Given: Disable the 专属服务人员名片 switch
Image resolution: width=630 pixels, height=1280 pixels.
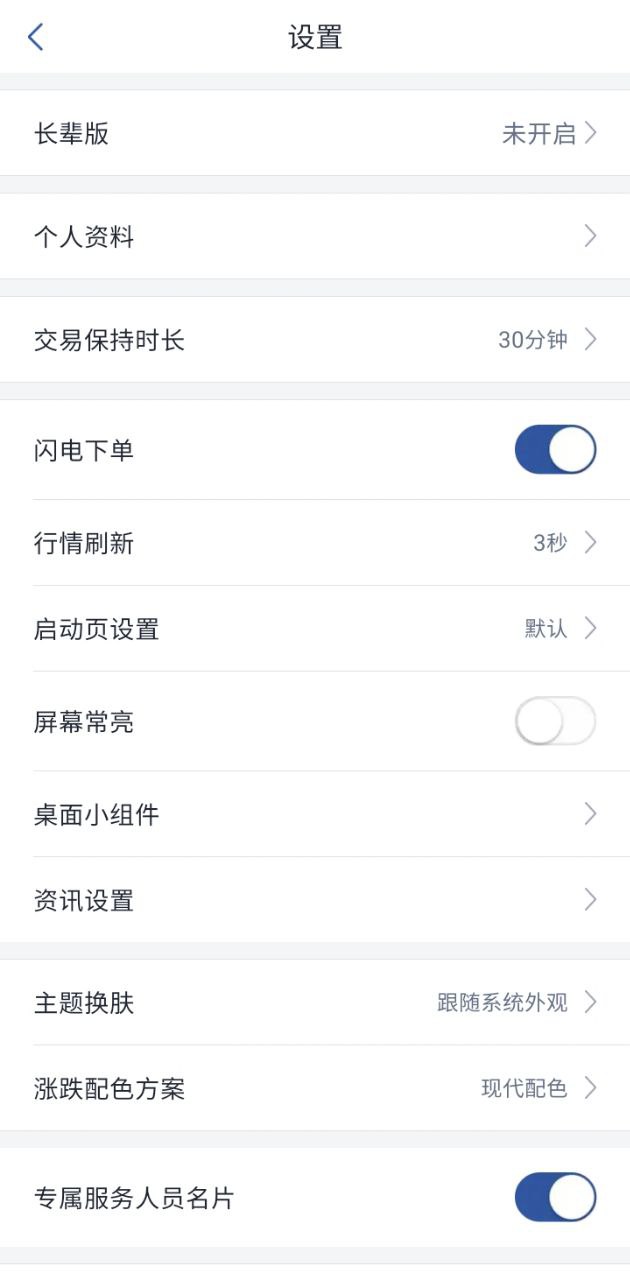Looking at the screenshot, I should (x=555, y=1197).
